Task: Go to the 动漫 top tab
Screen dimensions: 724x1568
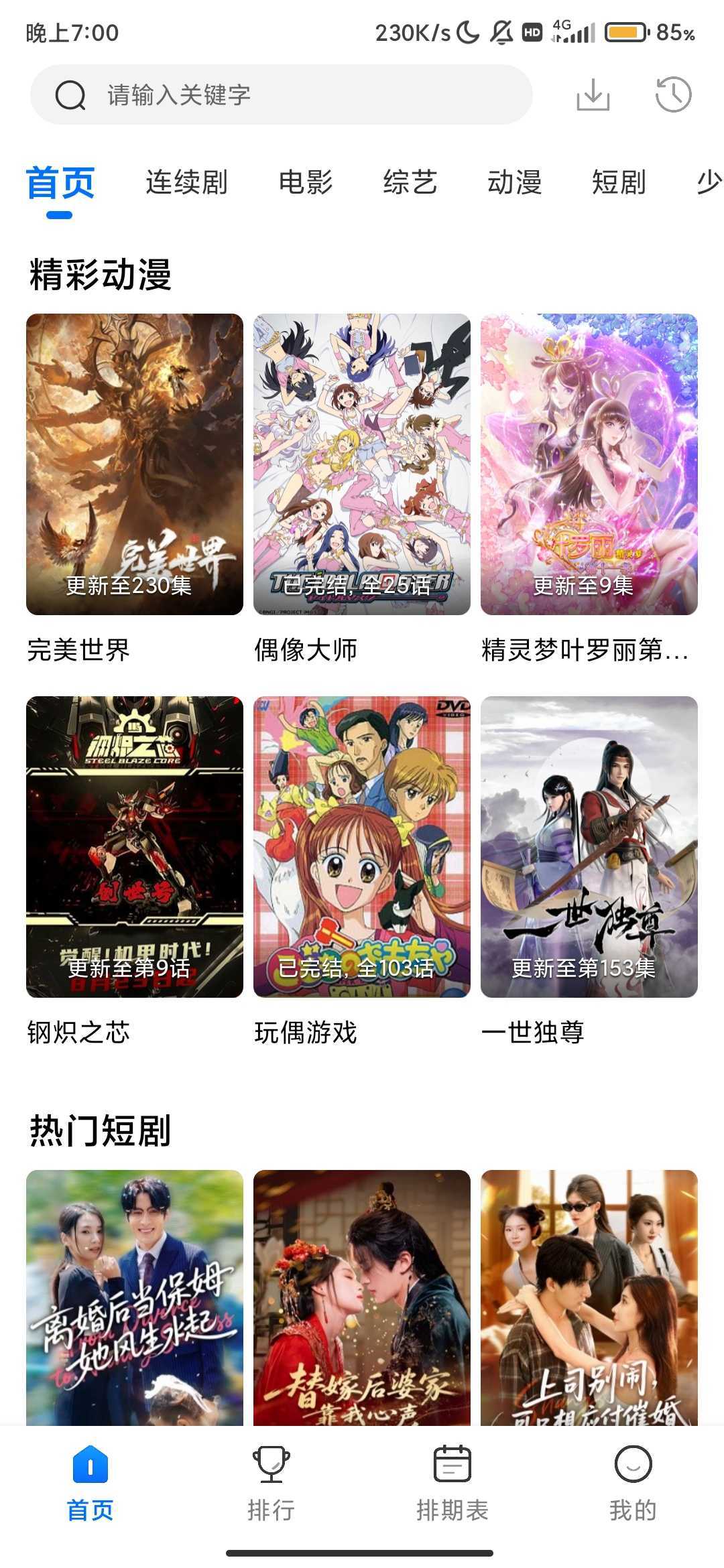Action: click(x=515, y=182)
